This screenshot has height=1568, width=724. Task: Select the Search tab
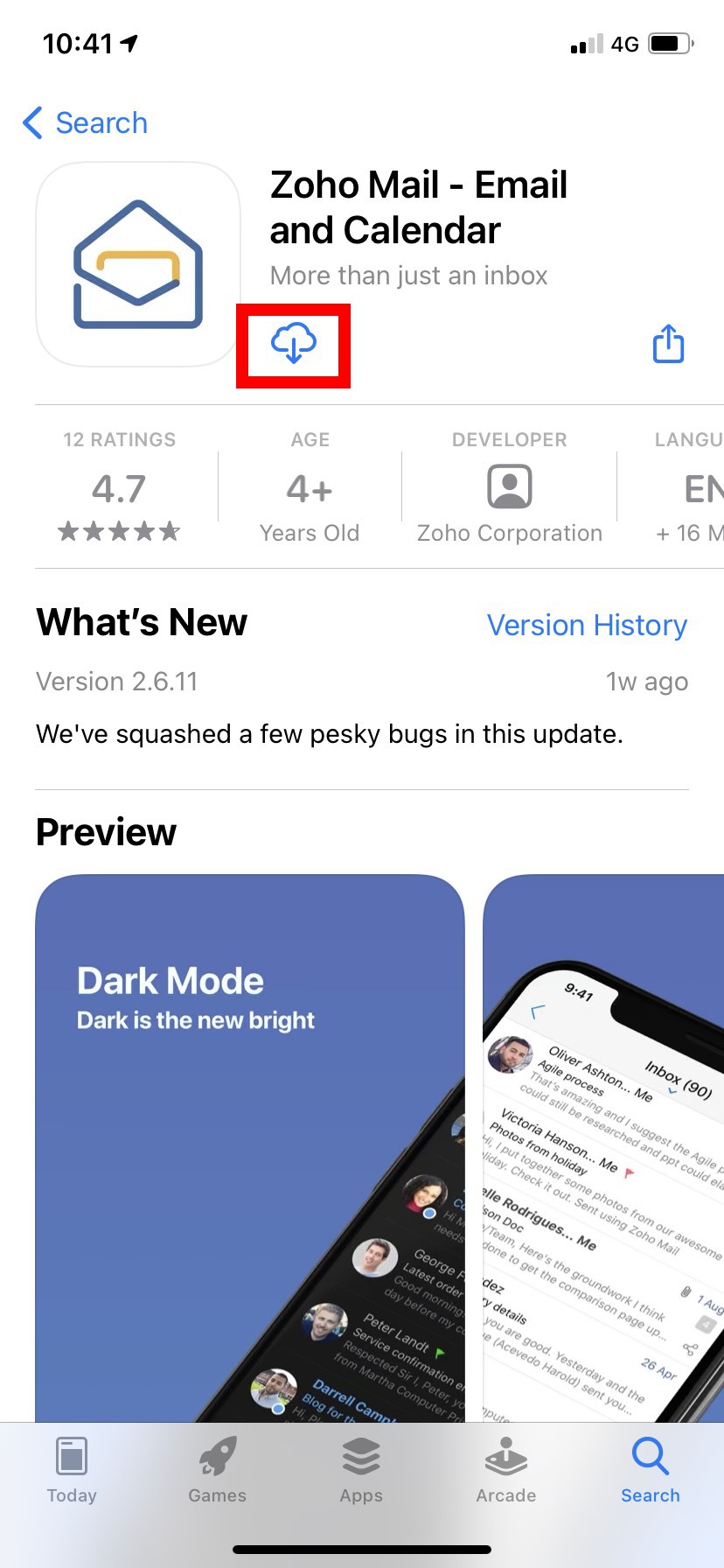pos(650,1470)
